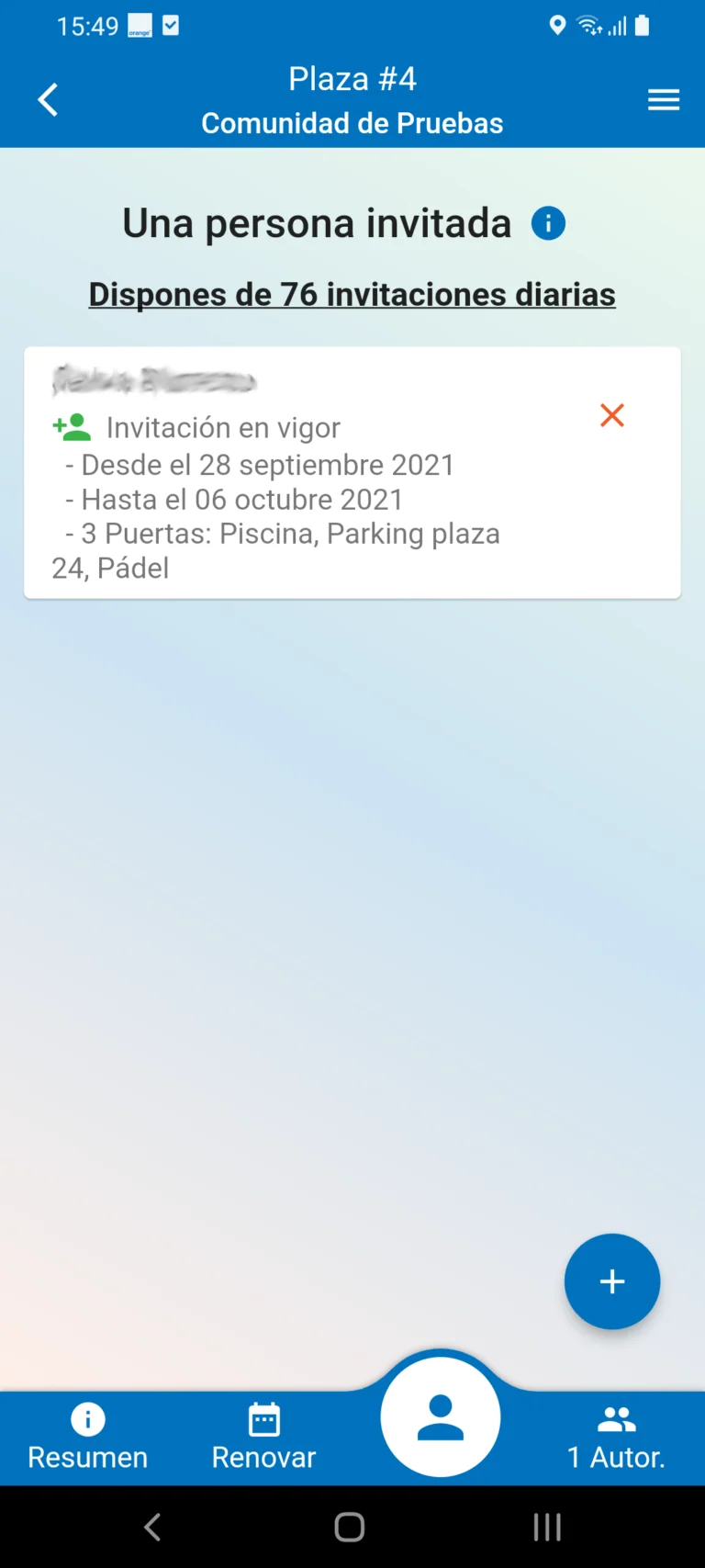Viewport: 705px width, 1568px height.
Task: Open system recent apps
Action: point(547,1527)
